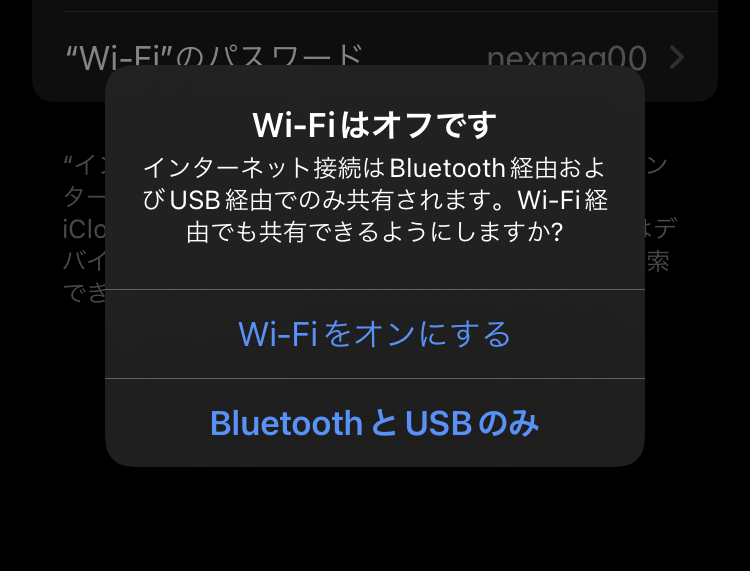Choose Wi-Fiをオンにする in the dialog

pyautogui.click(x=375, y=334)
